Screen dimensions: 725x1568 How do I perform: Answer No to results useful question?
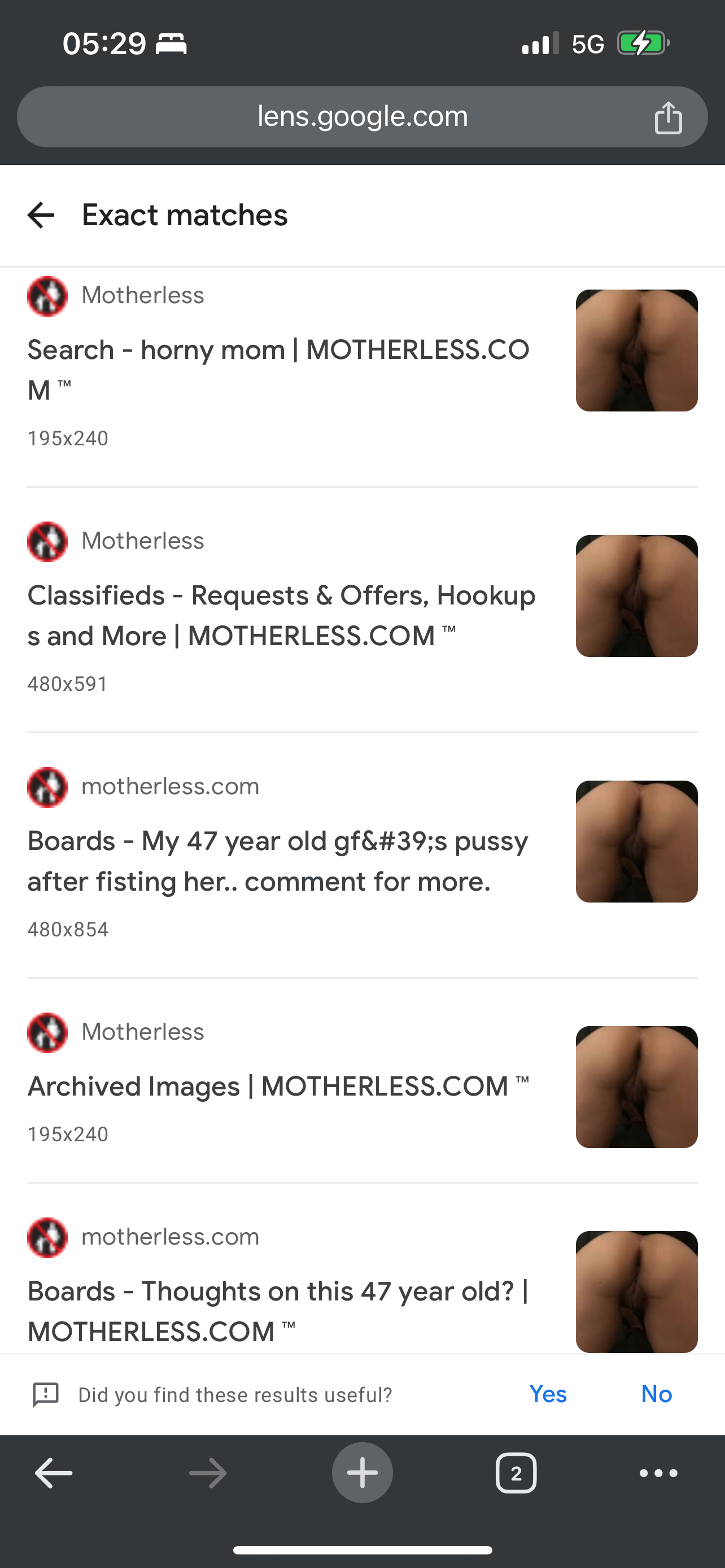656,1395
